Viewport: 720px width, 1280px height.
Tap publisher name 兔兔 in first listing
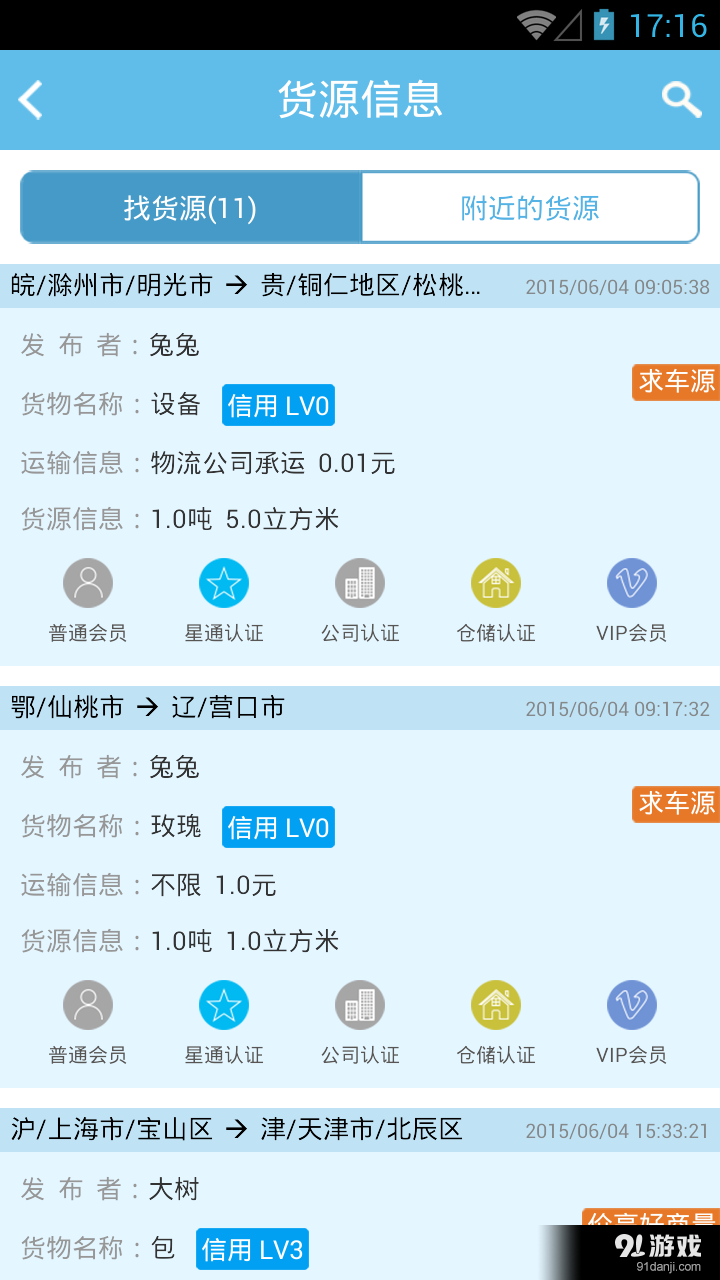(171, 345)
